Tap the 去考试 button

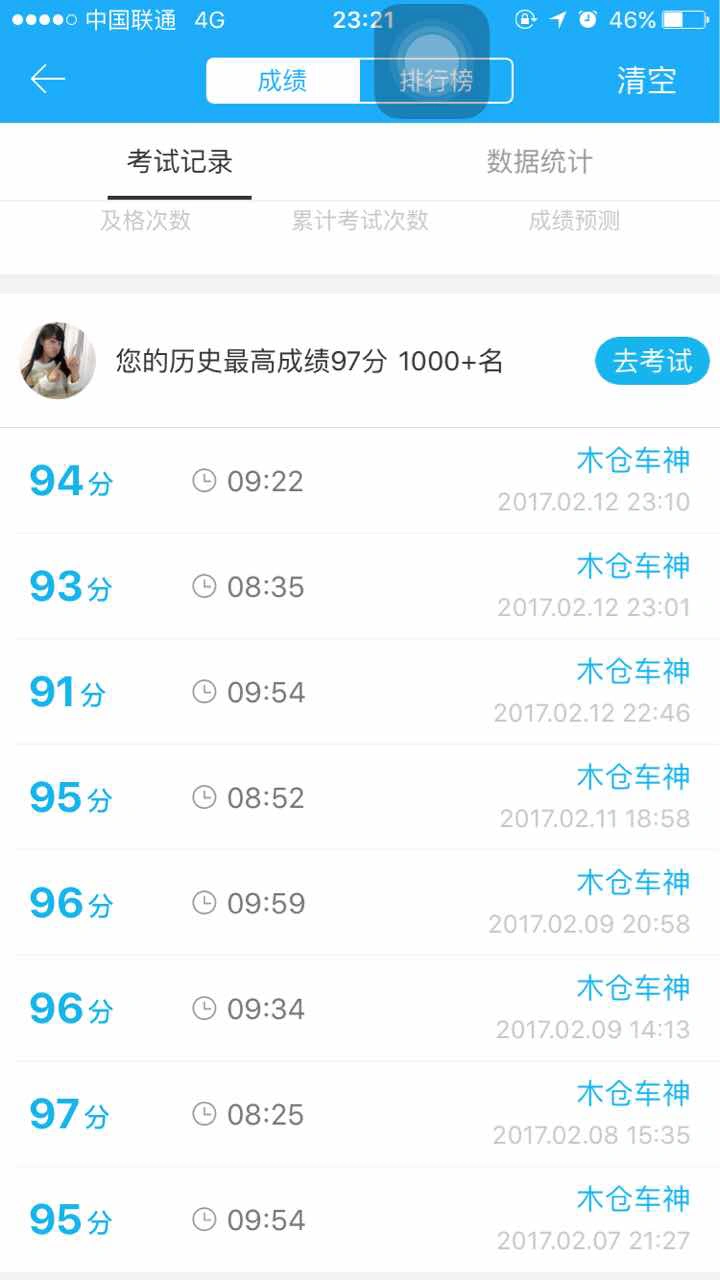tap(652, 361)
